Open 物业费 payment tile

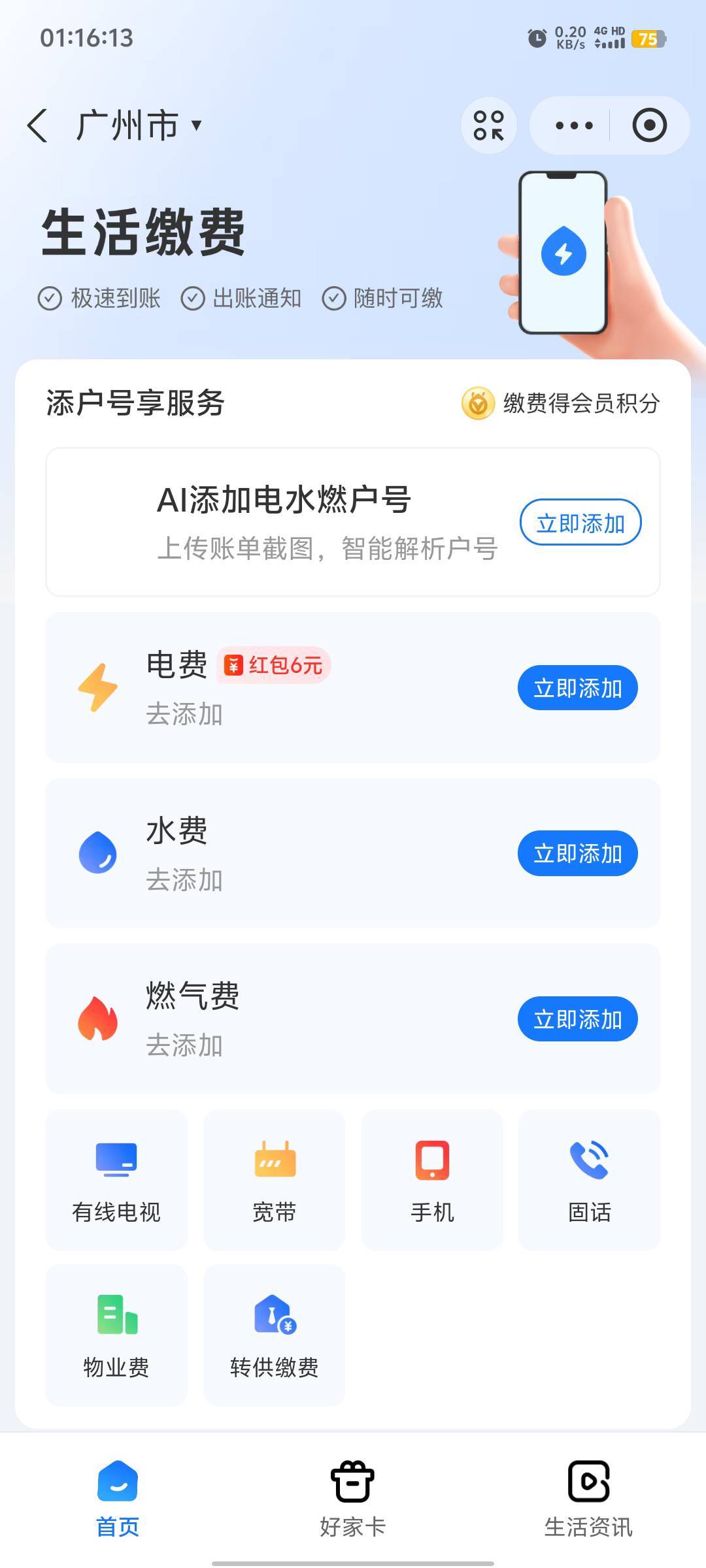click(116, 1335)
